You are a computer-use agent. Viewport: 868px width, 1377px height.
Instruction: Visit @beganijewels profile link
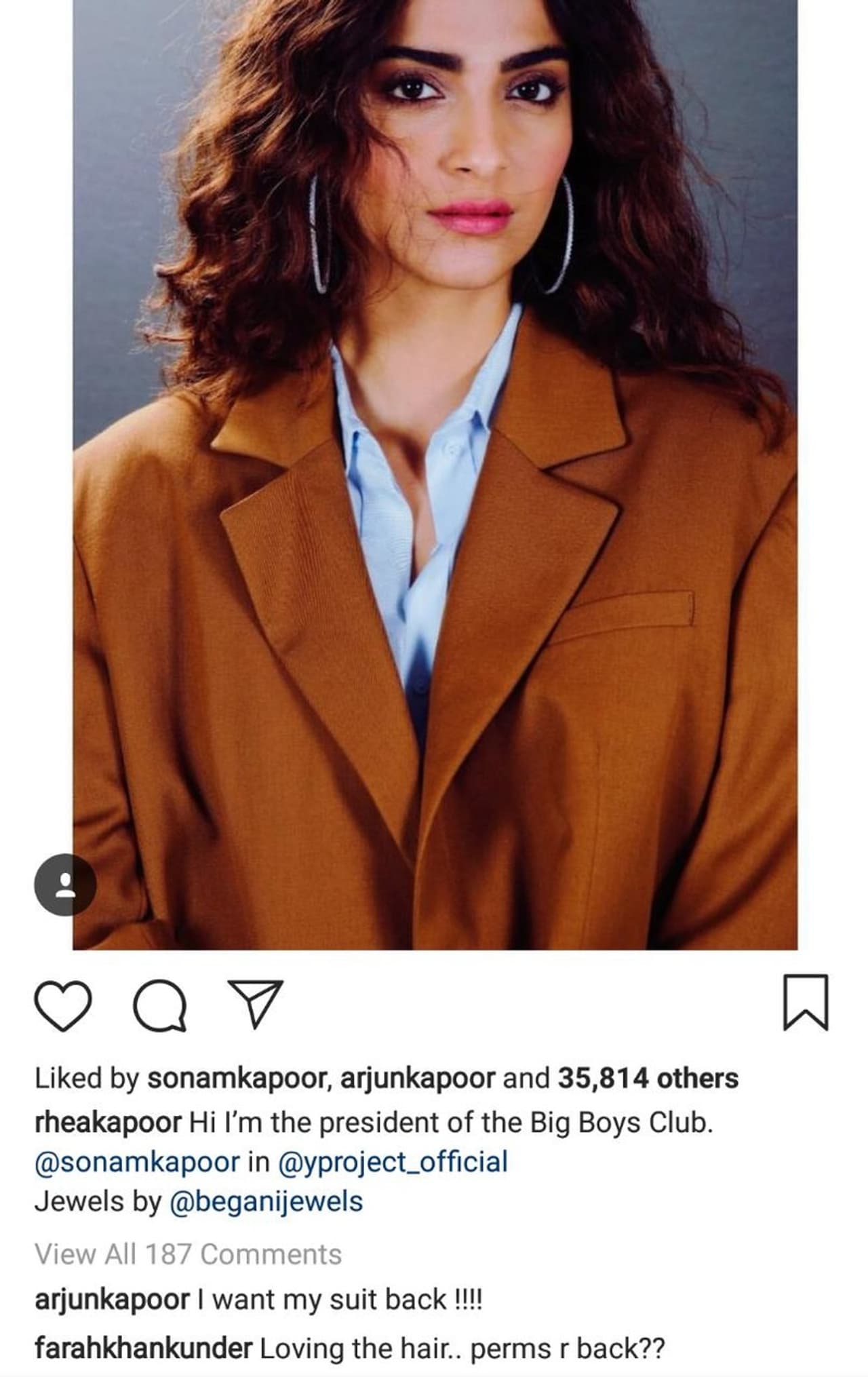(265, 1201)
